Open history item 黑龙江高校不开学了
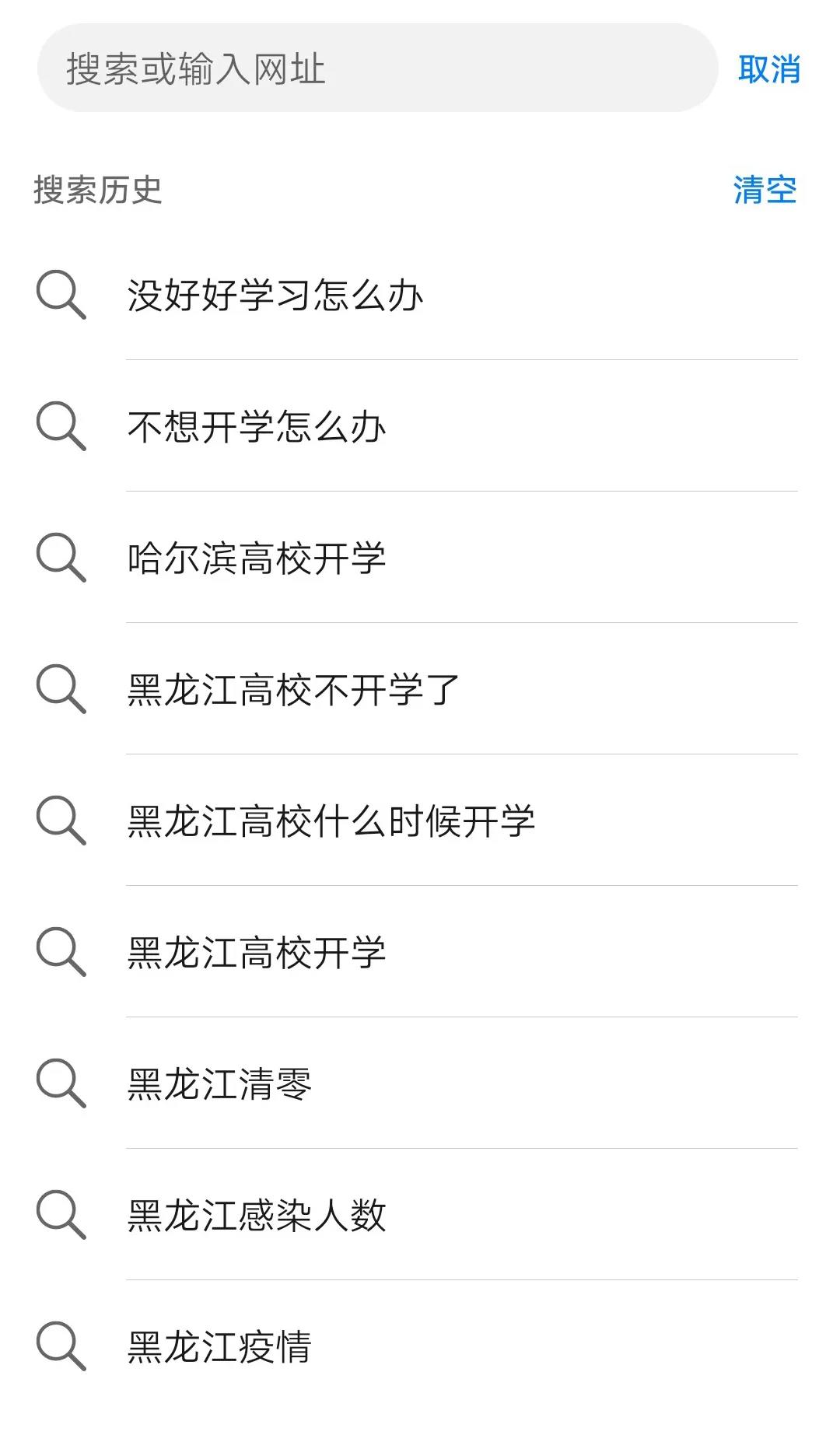This screenshot has width=840, height=1456. pos(420,689)
